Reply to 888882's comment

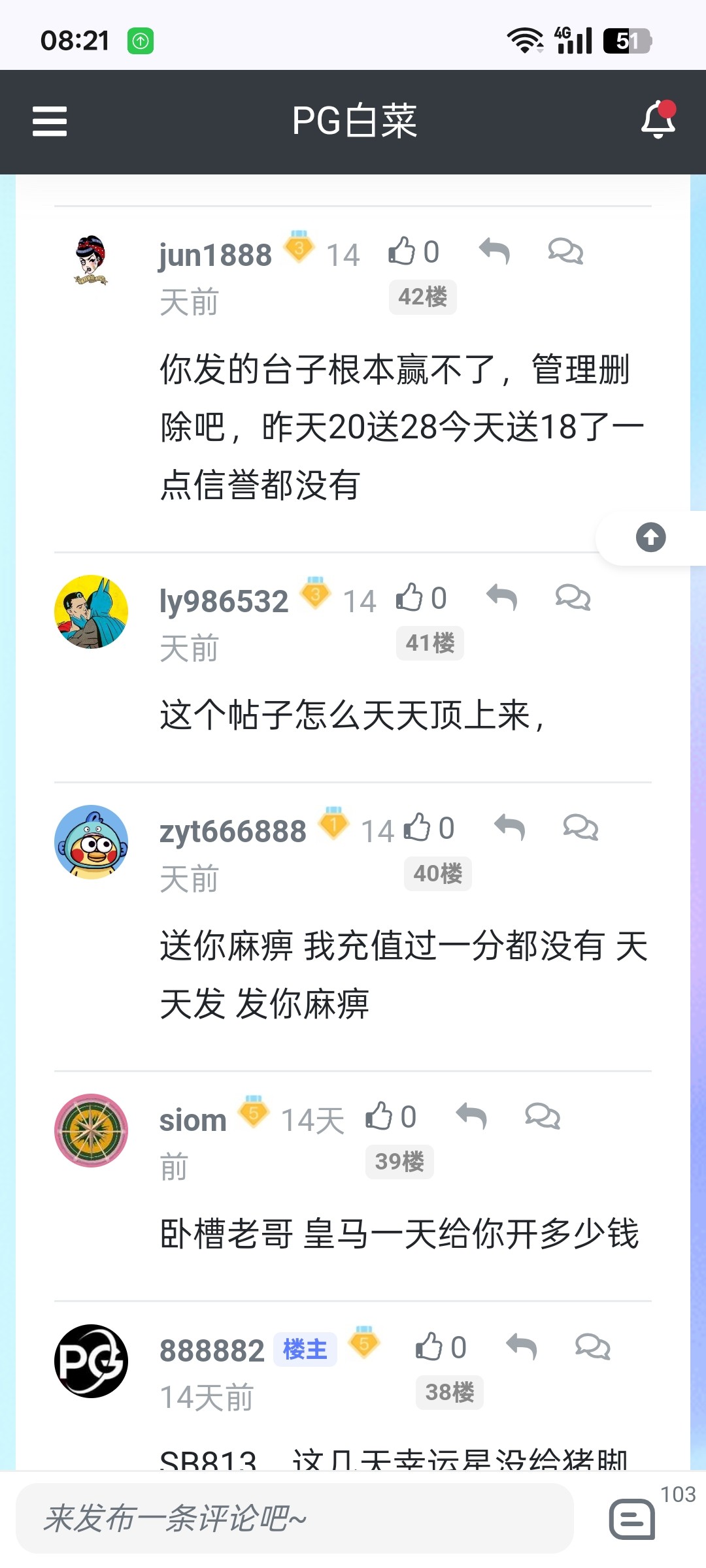522,1348
